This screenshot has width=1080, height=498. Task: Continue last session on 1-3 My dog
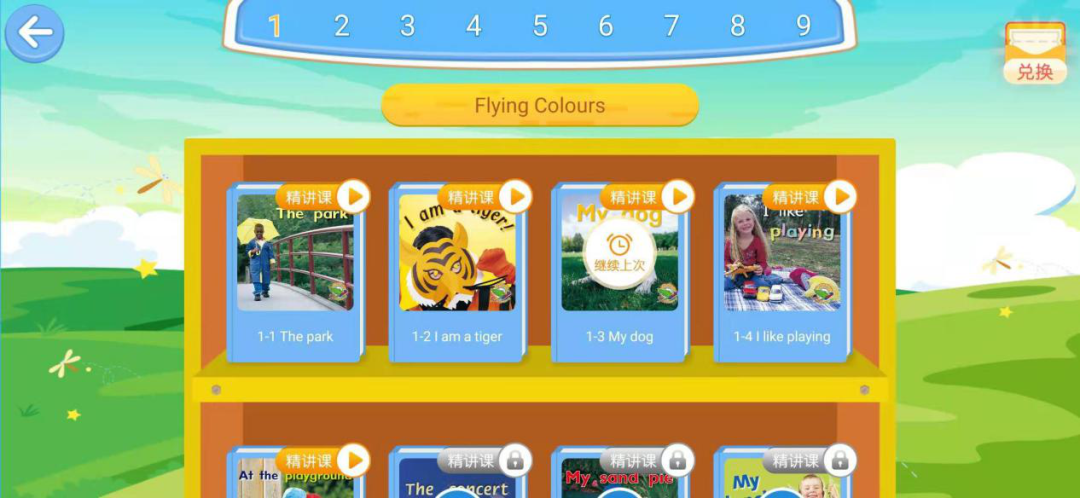(x=619, y=252)
